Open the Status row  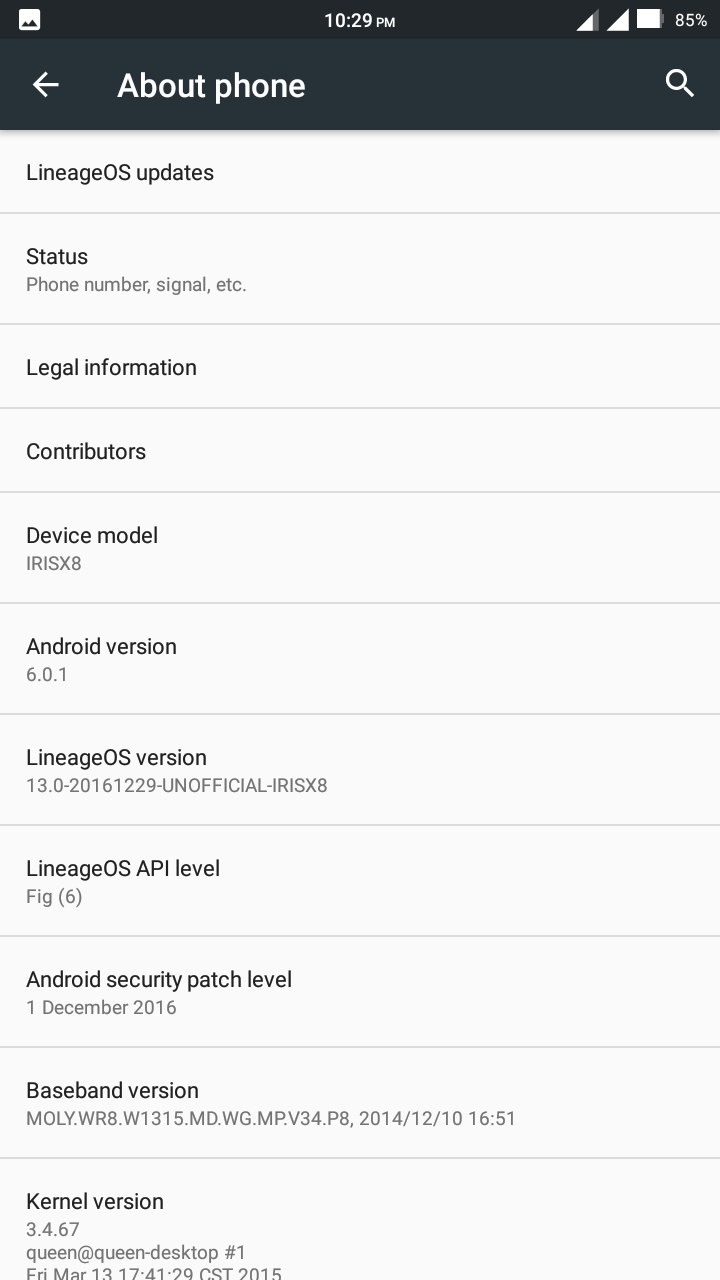[x=360, y=269]
